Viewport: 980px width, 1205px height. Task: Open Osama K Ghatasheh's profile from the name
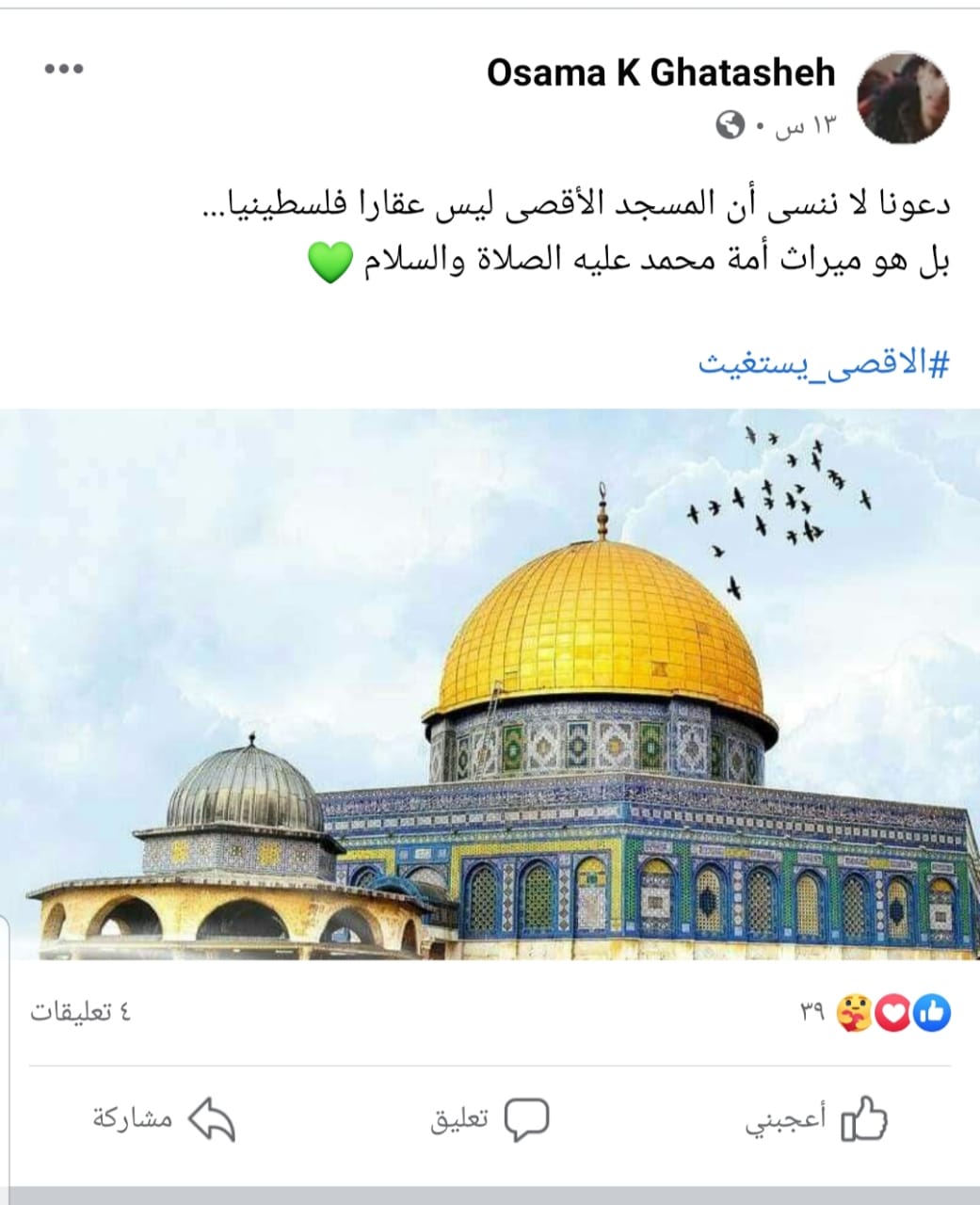tap(661, 72)
